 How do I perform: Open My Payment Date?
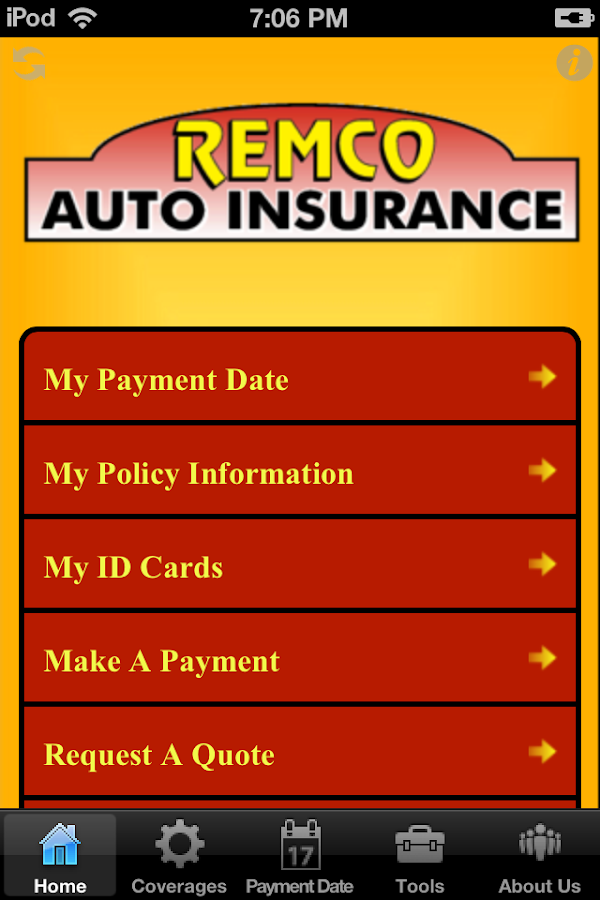coord(300,379)
